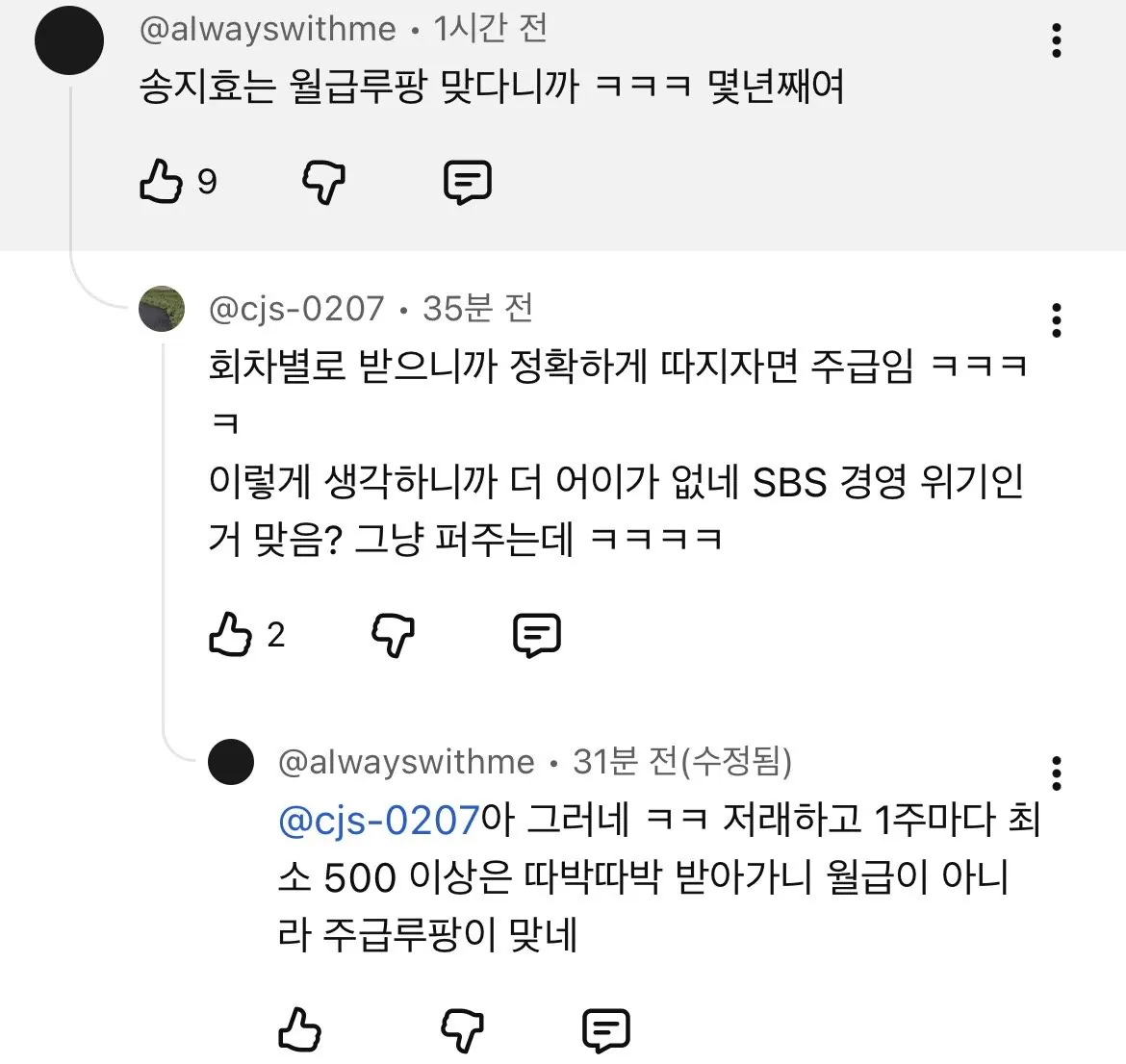The image size is (1126, 1064).
Task: Dislike the 주급루팡 reply by @alwayswithme
Action: (463, 1030)
